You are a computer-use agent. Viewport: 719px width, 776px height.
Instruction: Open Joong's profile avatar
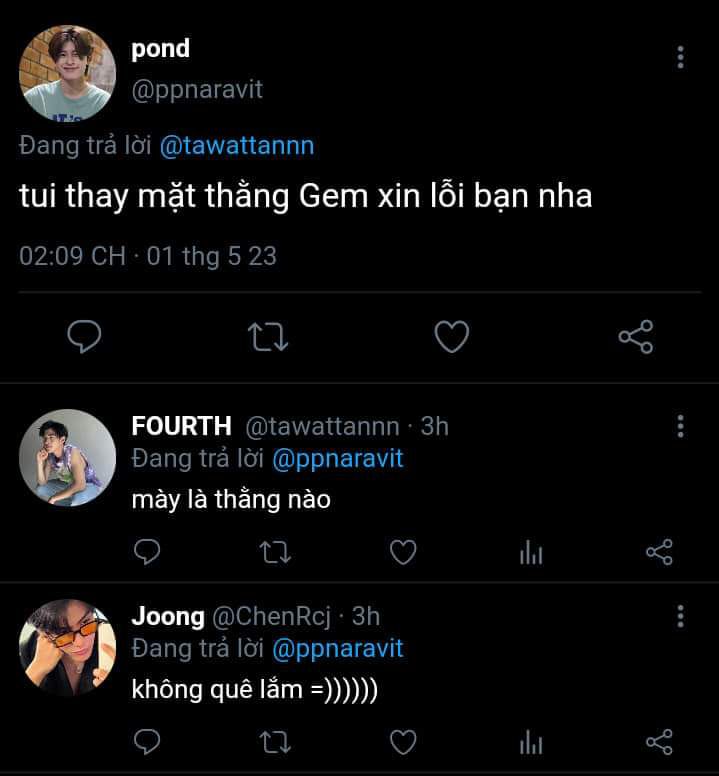[67, 647]
